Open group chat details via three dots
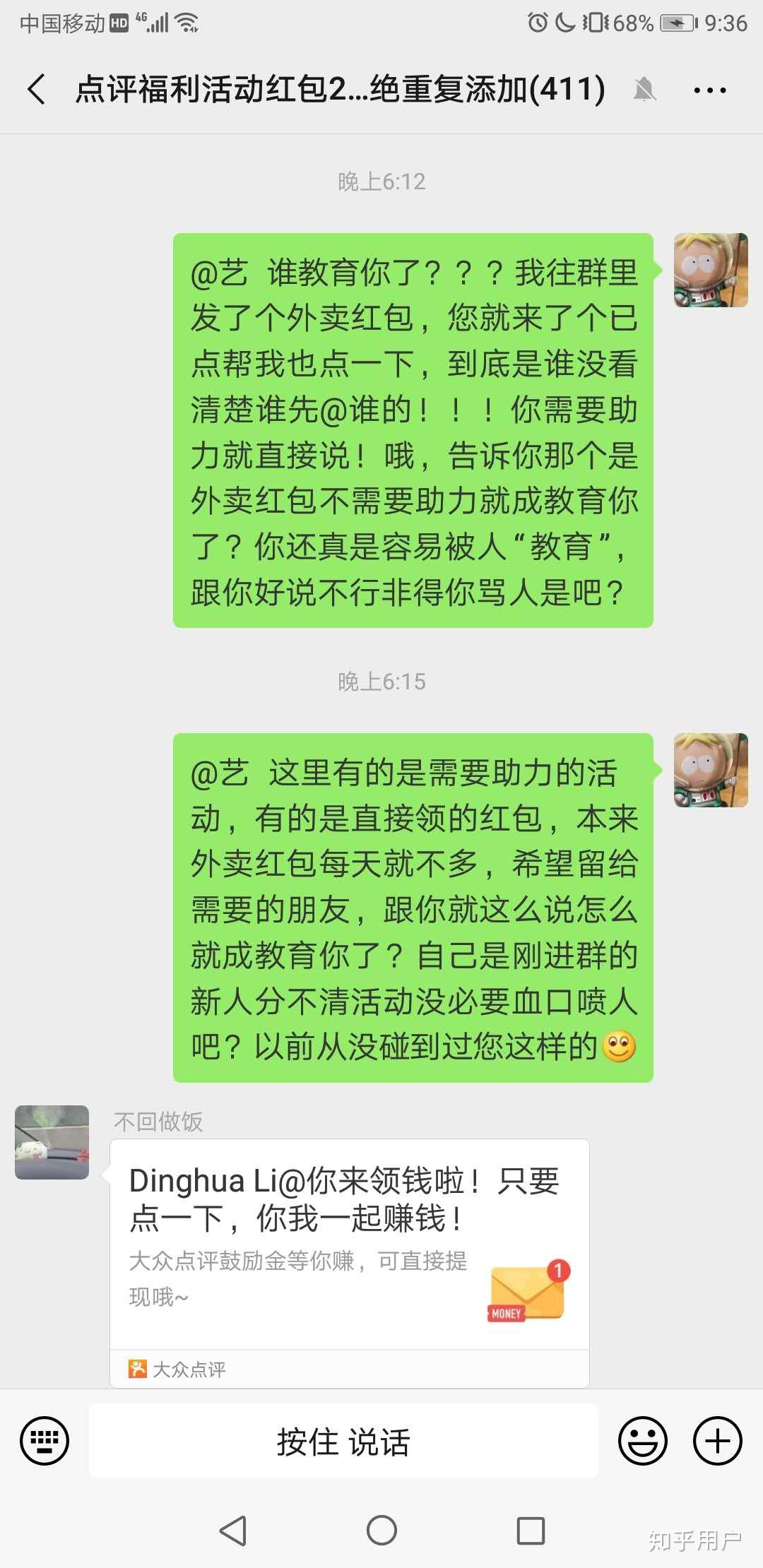 (x=709, y=90)
